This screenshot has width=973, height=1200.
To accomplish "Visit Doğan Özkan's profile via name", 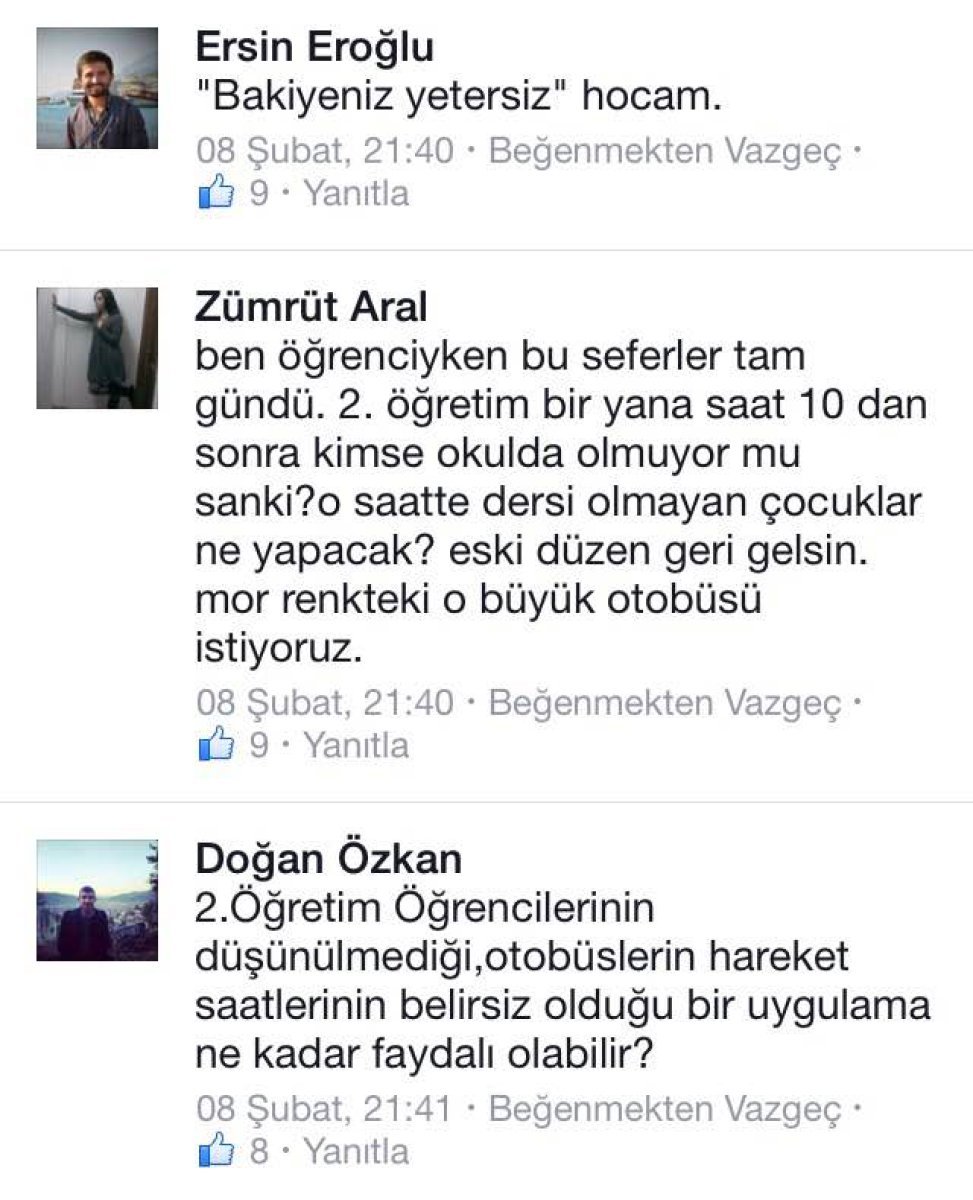I will (x=328, y=859).
